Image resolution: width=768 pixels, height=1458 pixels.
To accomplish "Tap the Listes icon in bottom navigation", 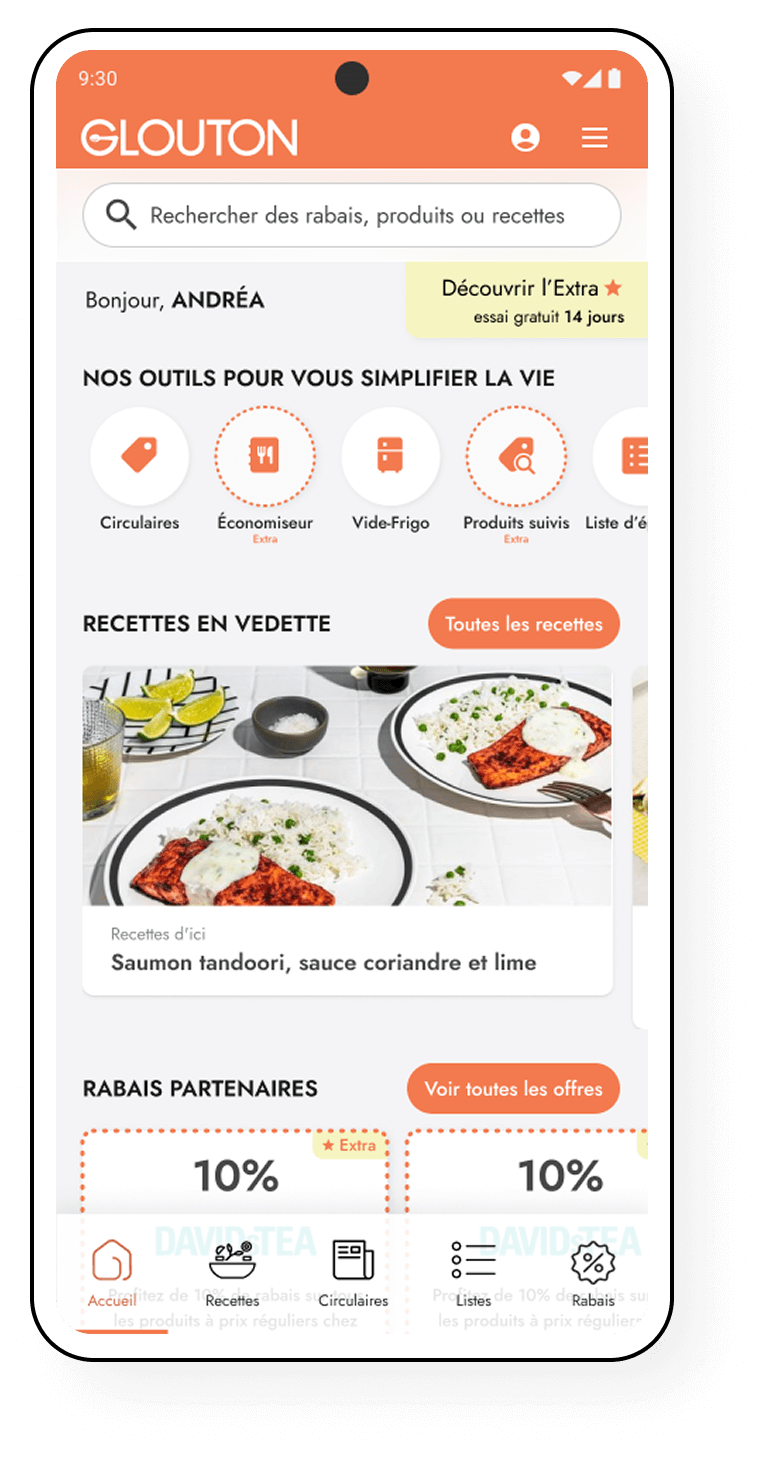I will coord(472,1262).
